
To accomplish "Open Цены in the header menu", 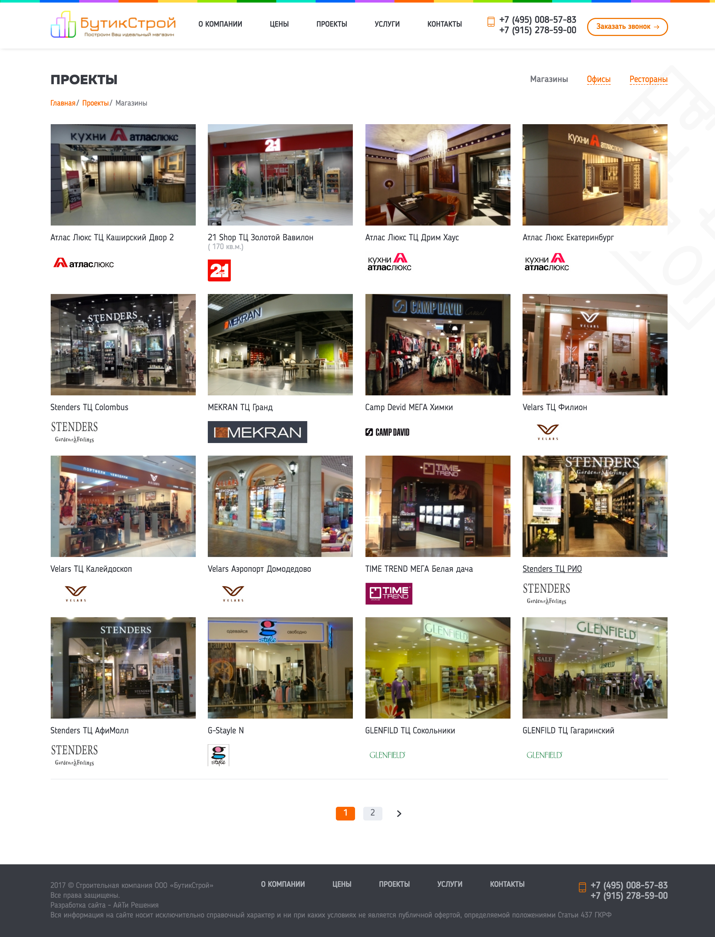I will [279, 24].
